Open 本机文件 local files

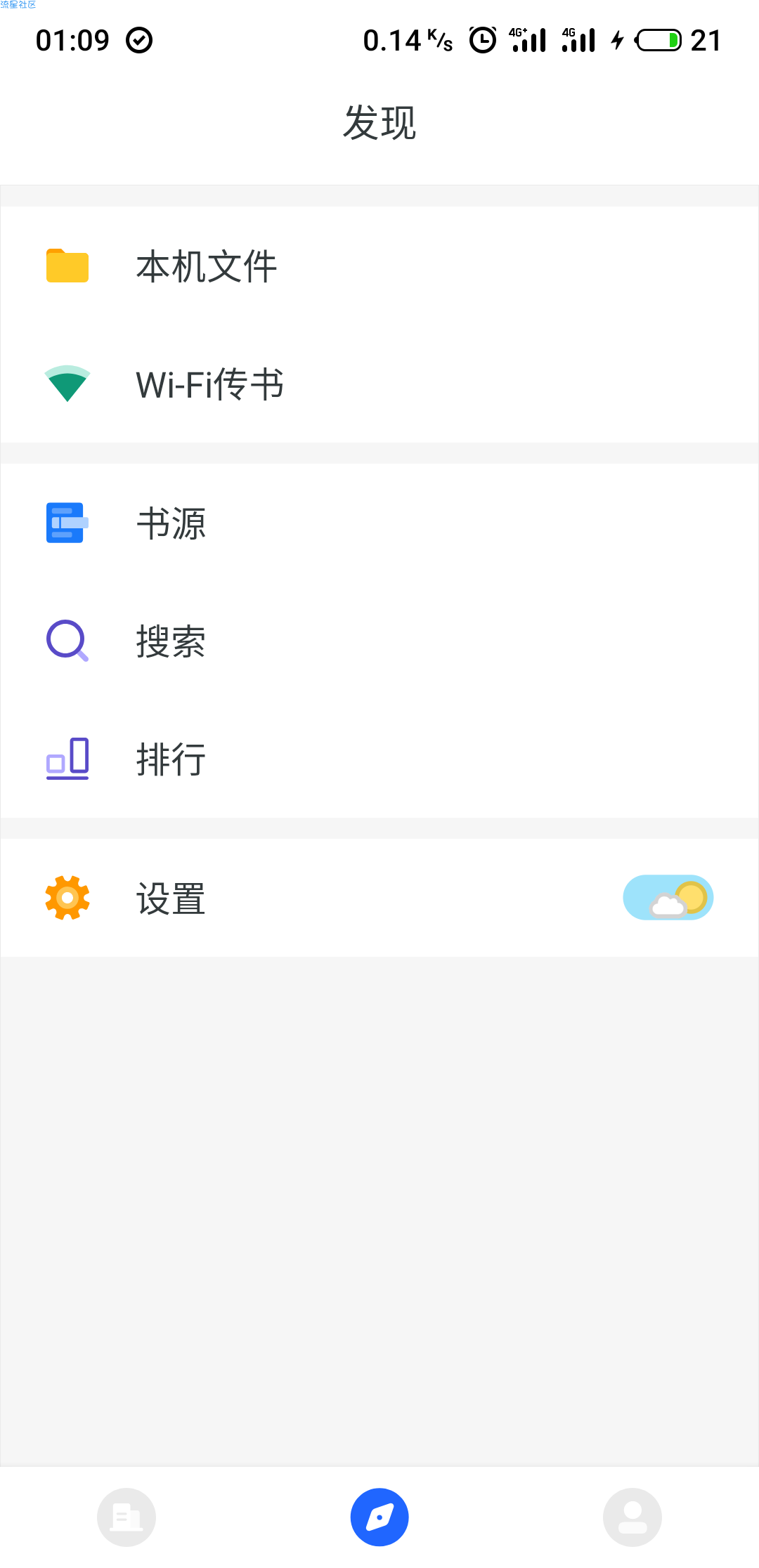click(x=379, y=266)
